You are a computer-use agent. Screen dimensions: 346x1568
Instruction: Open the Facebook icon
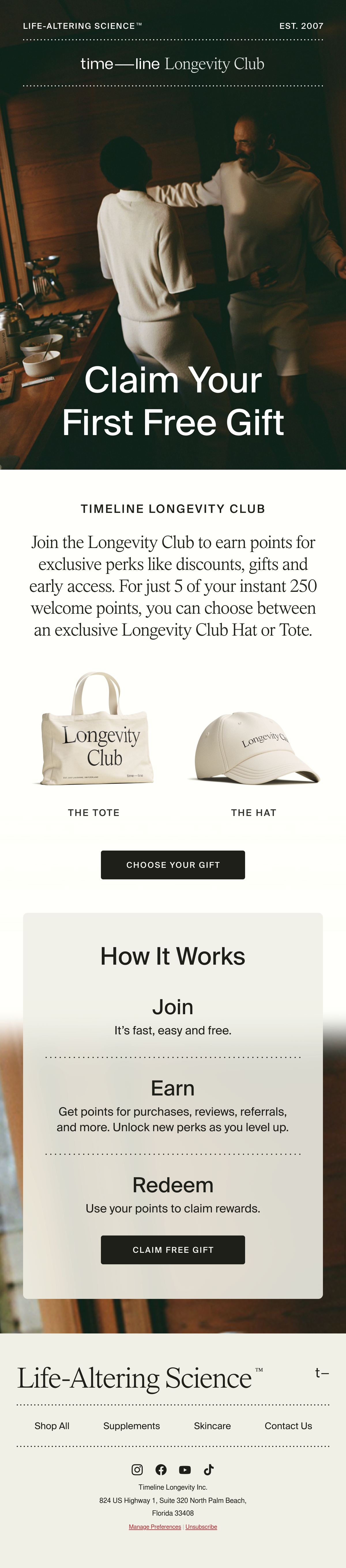(x=161, y=1469)
